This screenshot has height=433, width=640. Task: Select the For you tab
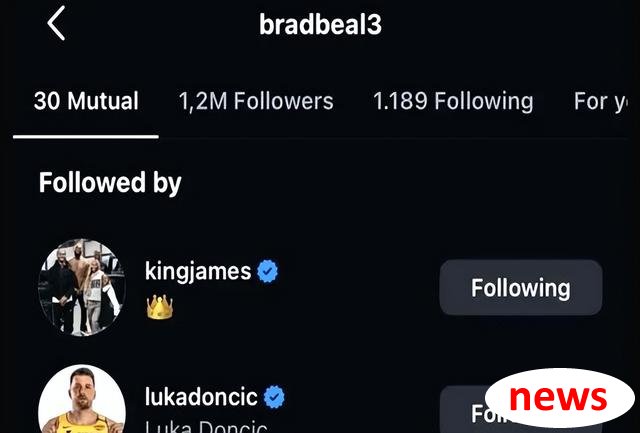[606, 101]
